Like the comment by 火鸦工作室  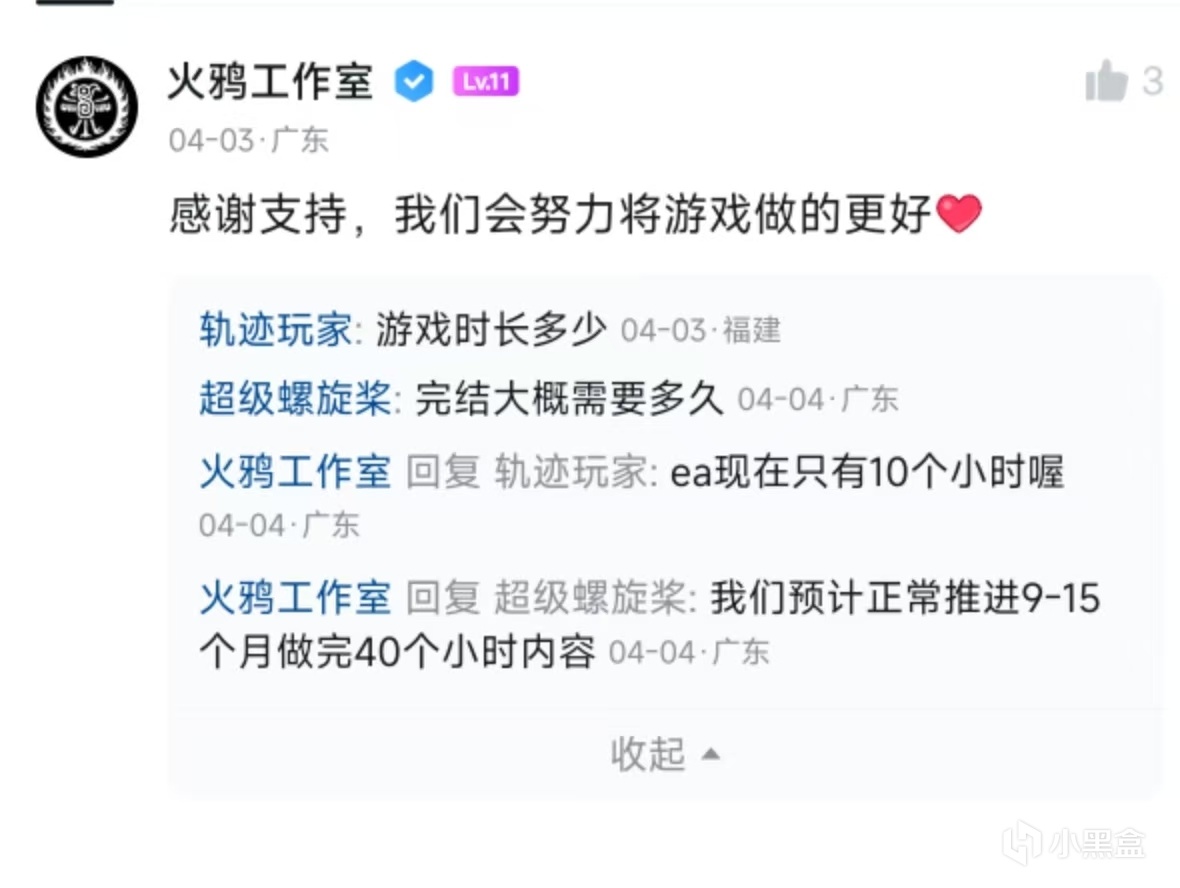tap(1107, 82)
